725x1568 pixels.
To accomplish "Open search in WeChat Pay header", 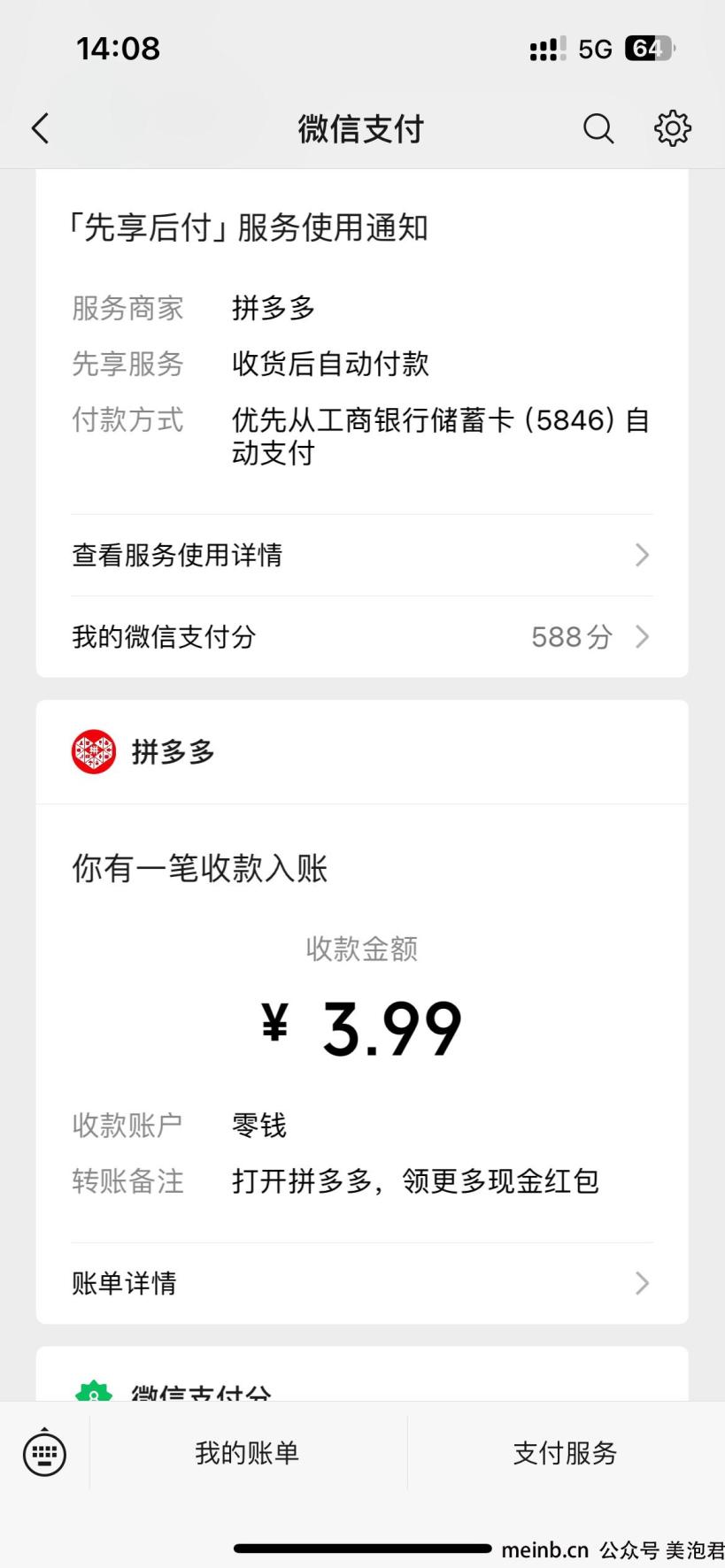I will coord(598,129).
